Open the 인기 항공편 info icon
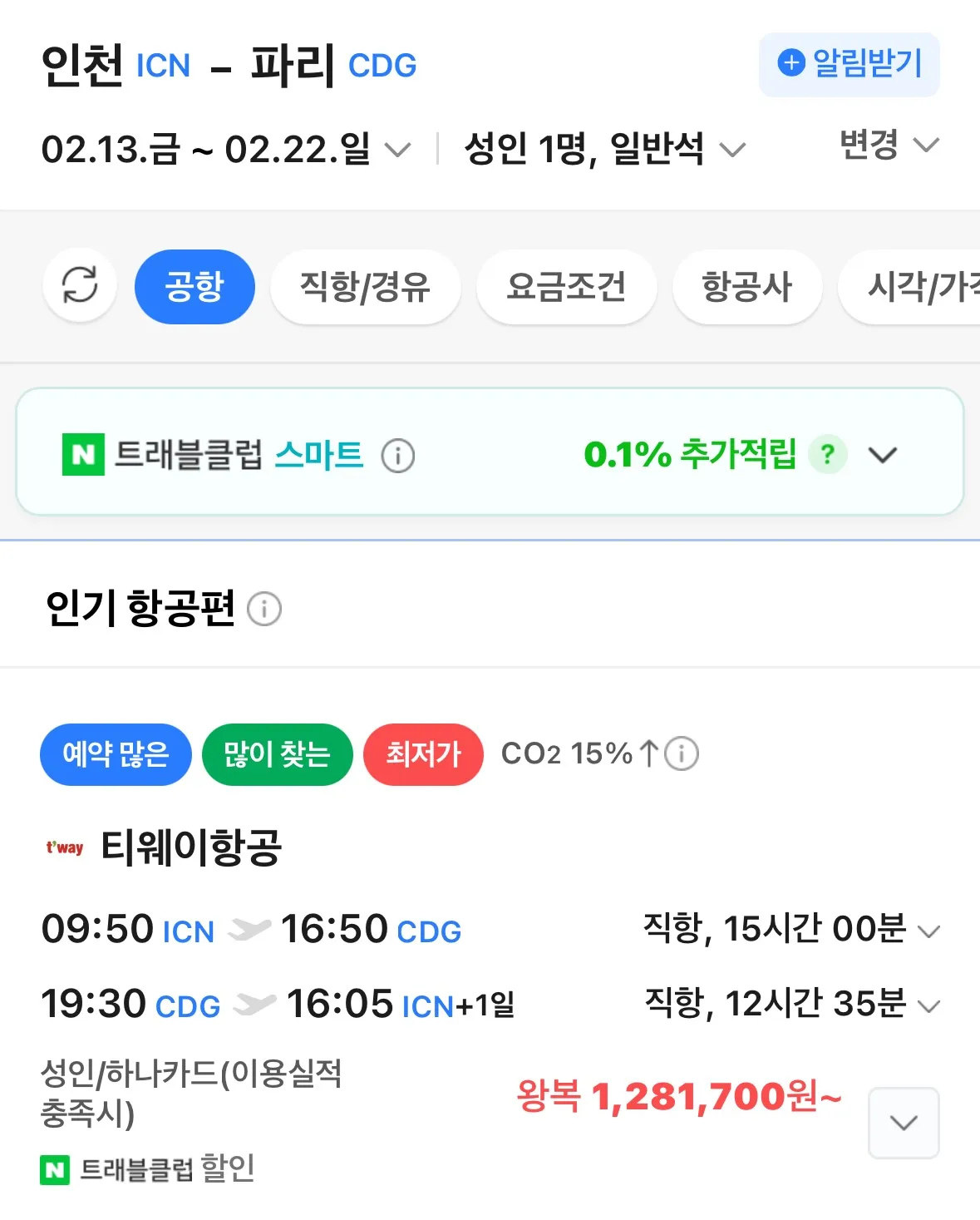980x1220 pixels. [x=265, y=610]
